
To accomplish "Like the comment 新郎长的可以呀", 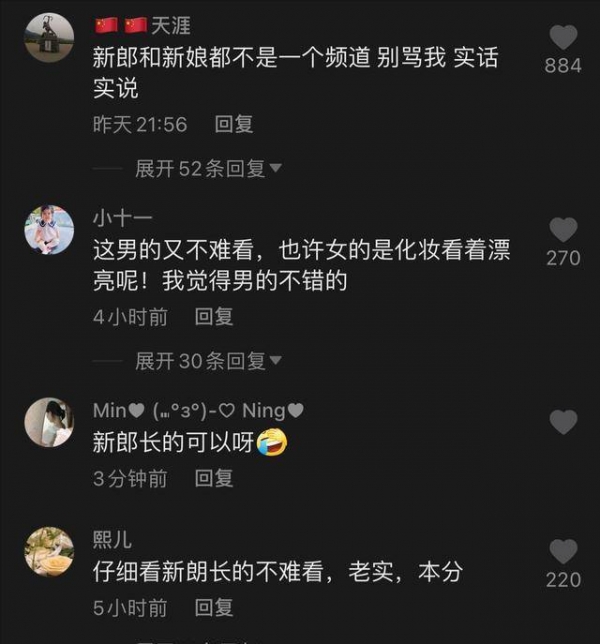I will click(x=563, y=422).
